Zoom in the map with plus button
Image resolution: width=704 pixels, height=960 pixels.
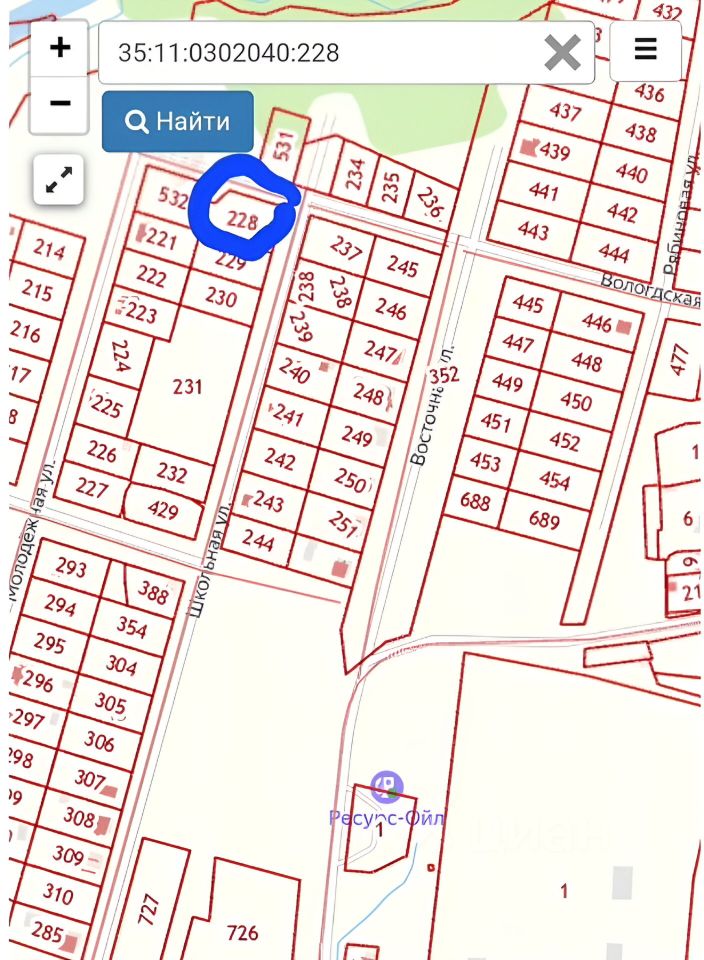click(60, 48)
